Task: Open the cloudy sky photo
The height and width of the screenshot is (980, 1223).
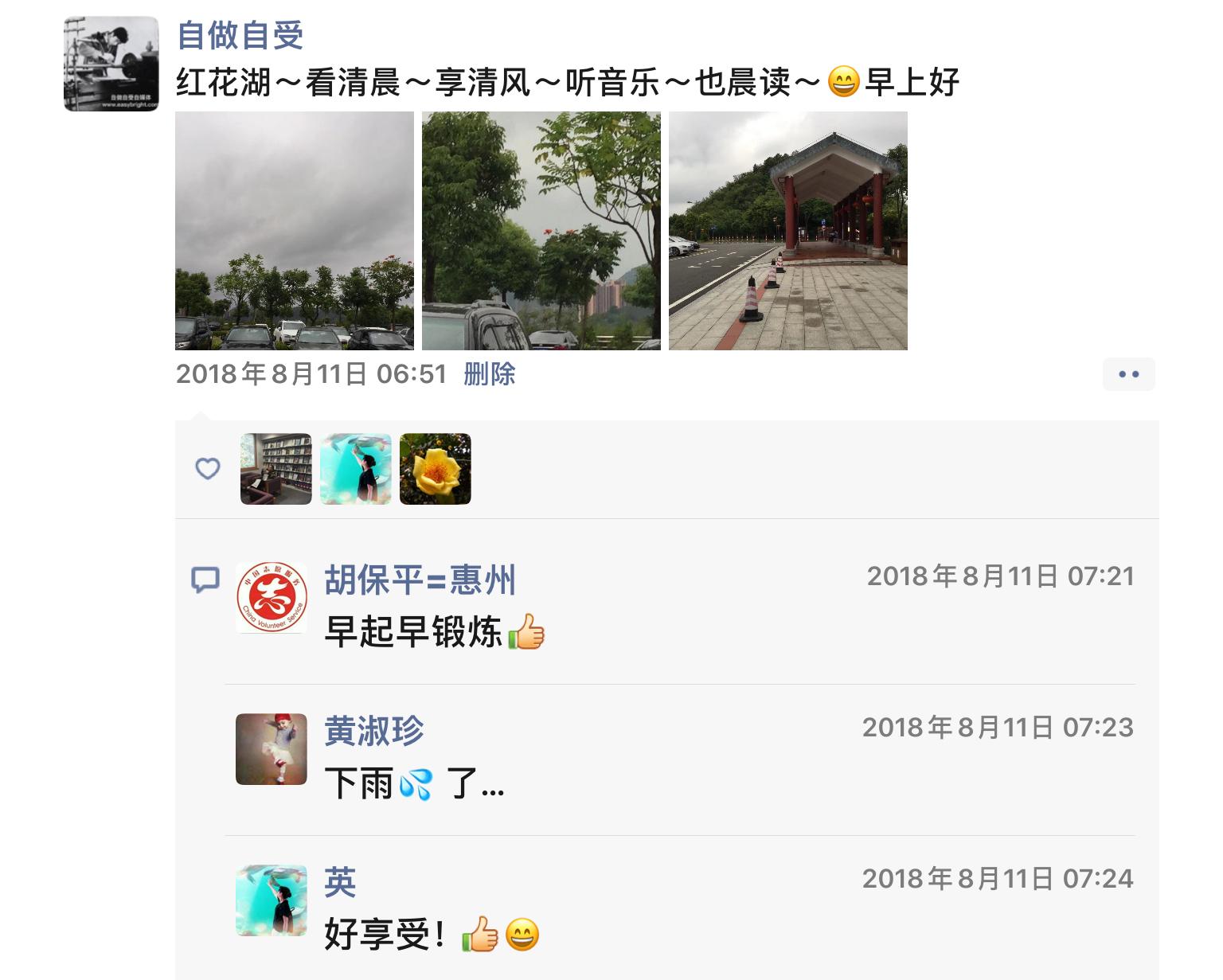Action: pyautogui.click(x=295, y=231)
